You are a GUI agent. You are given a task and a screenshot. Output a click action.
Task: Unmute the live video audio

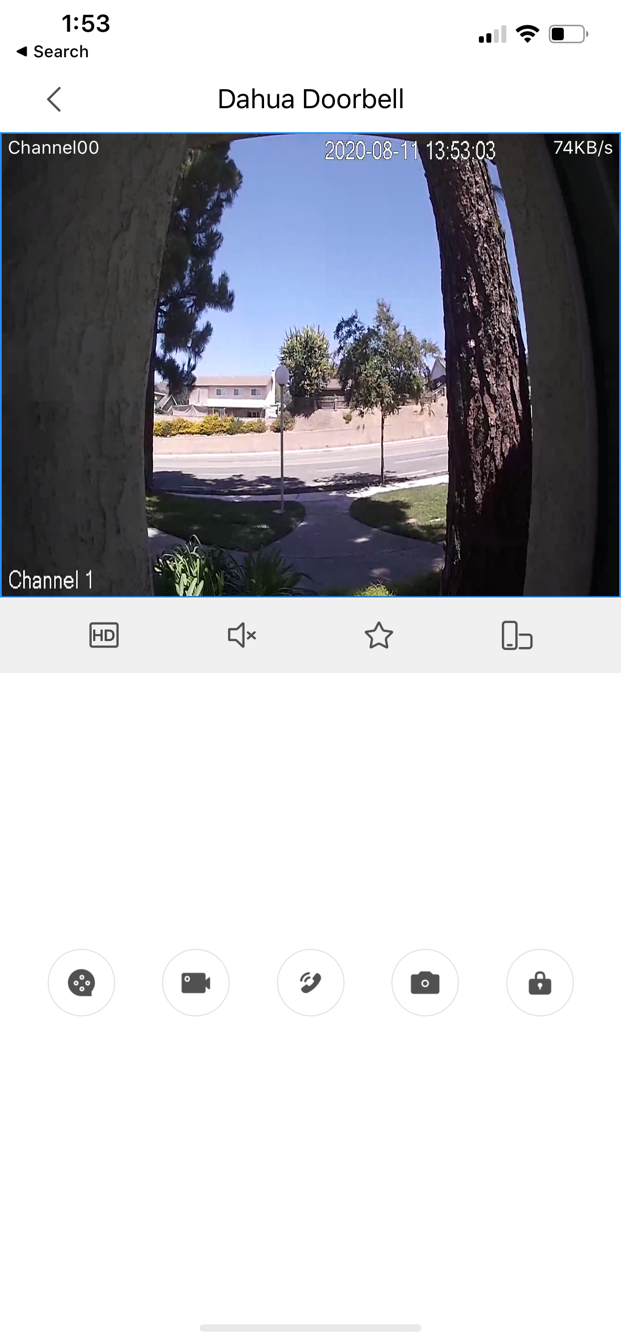pyautogui.click(x=241, y=635)
